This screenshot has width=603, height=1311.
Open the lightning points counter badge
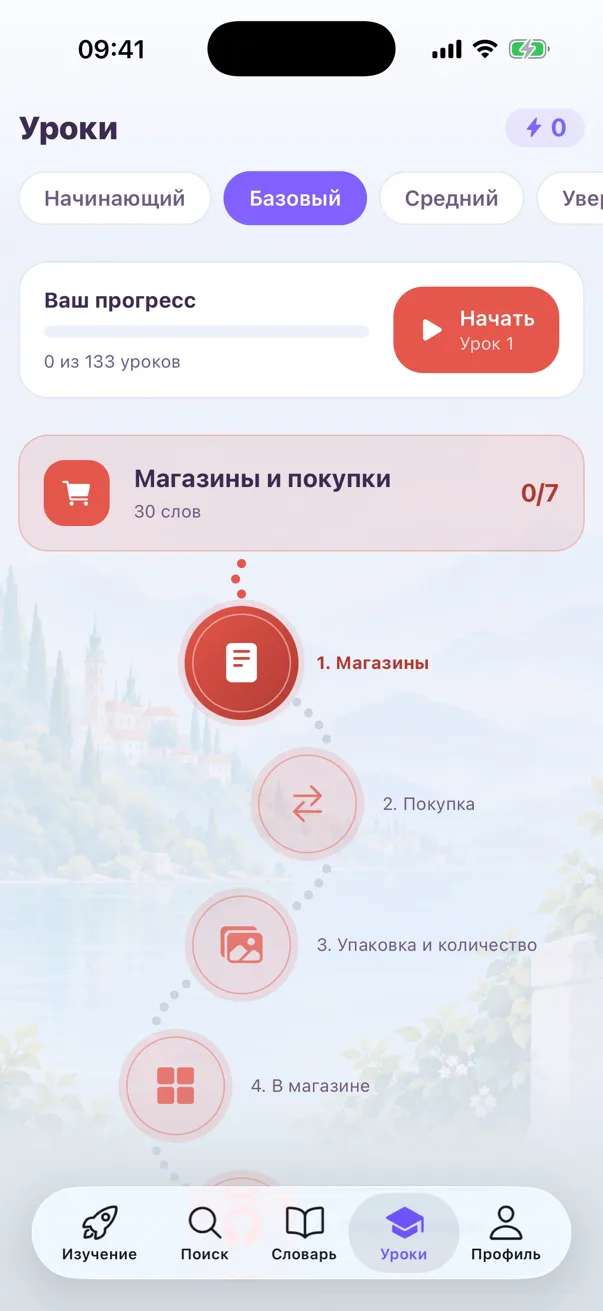pyautogui.click(x=545, y=128)
